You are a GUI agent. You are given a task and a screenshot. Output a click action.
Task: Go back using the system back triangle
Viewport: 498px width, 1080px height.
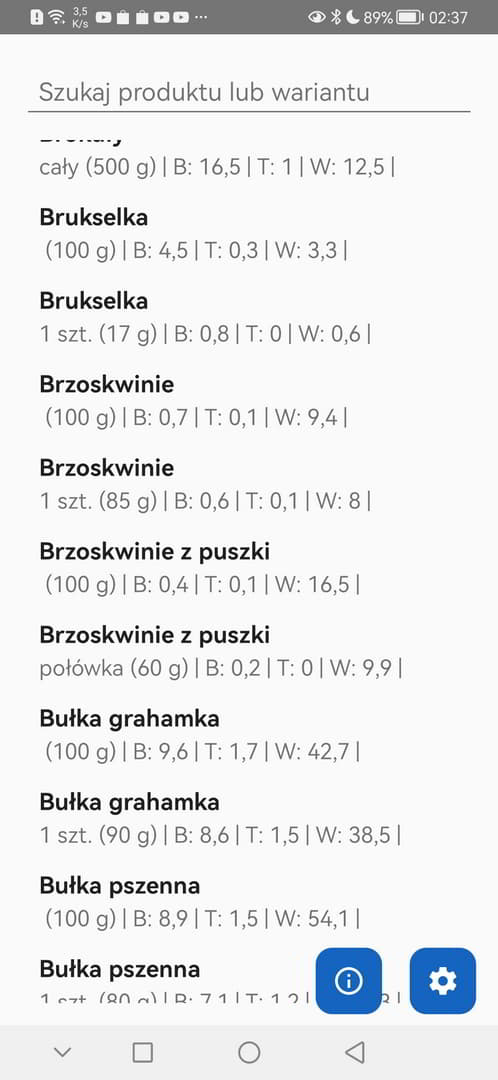[355, 1052]
